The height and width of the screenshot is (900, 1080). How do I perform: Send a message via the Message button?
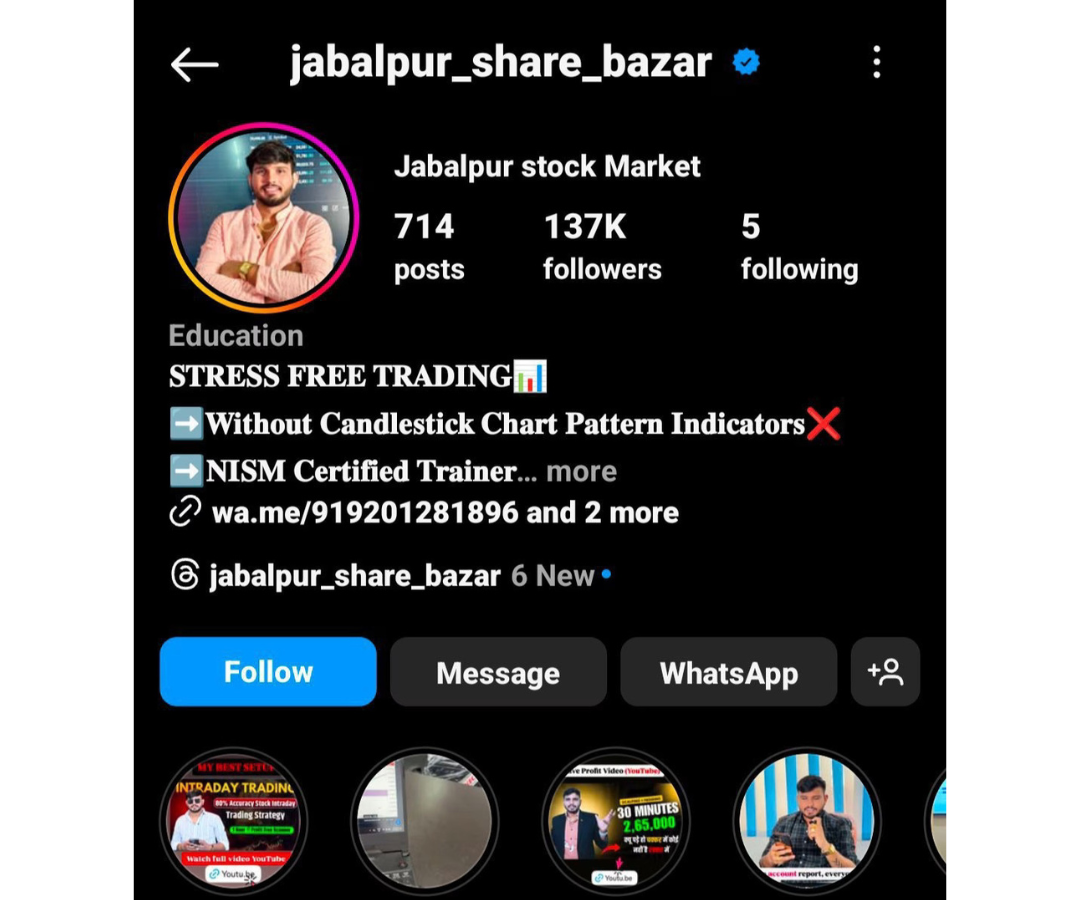[x=498, y=673]
